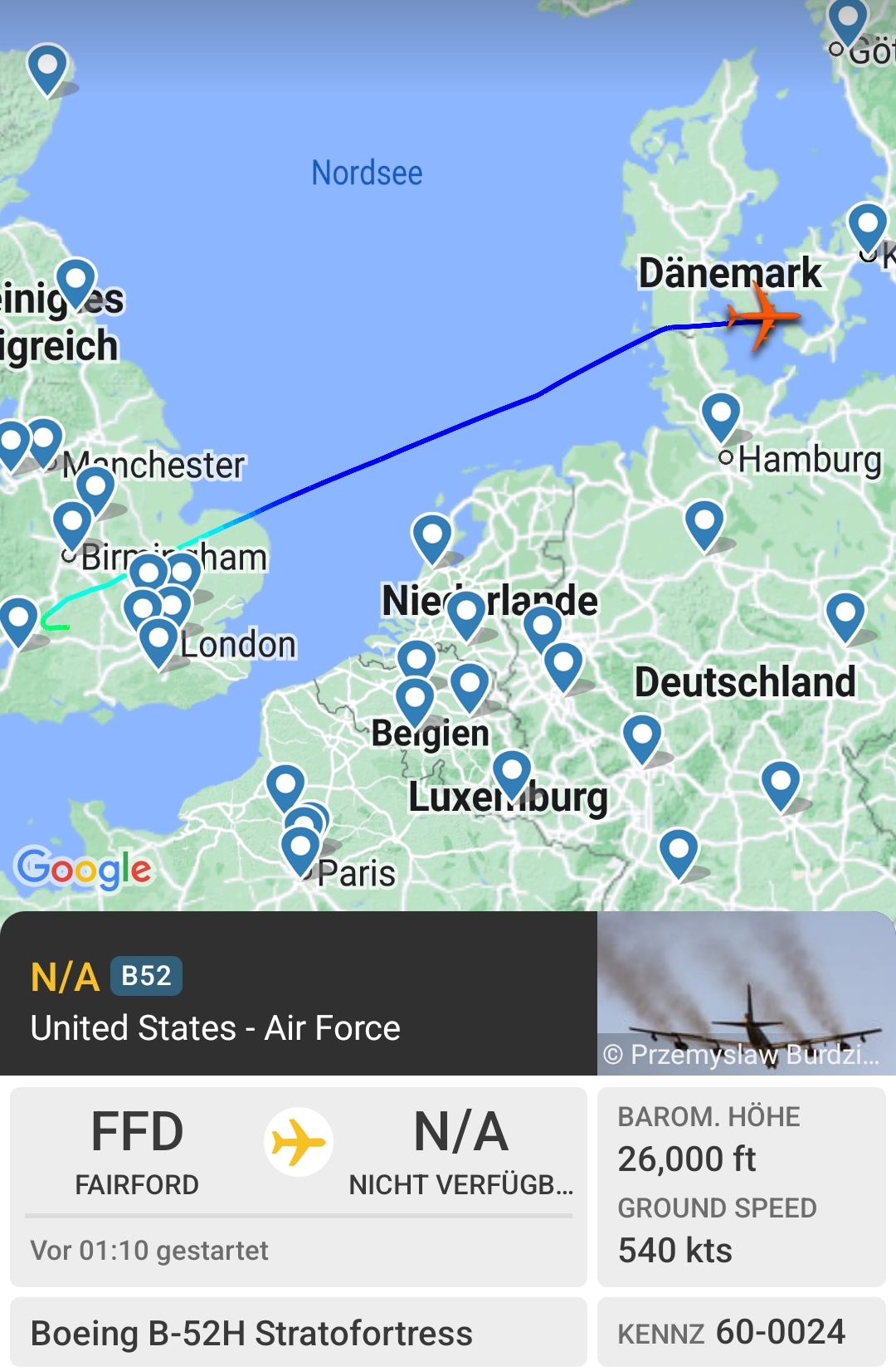
Task: Open the barometric altitude and ground speed card
Action: pyautogui.click(x=741, y=1187)
